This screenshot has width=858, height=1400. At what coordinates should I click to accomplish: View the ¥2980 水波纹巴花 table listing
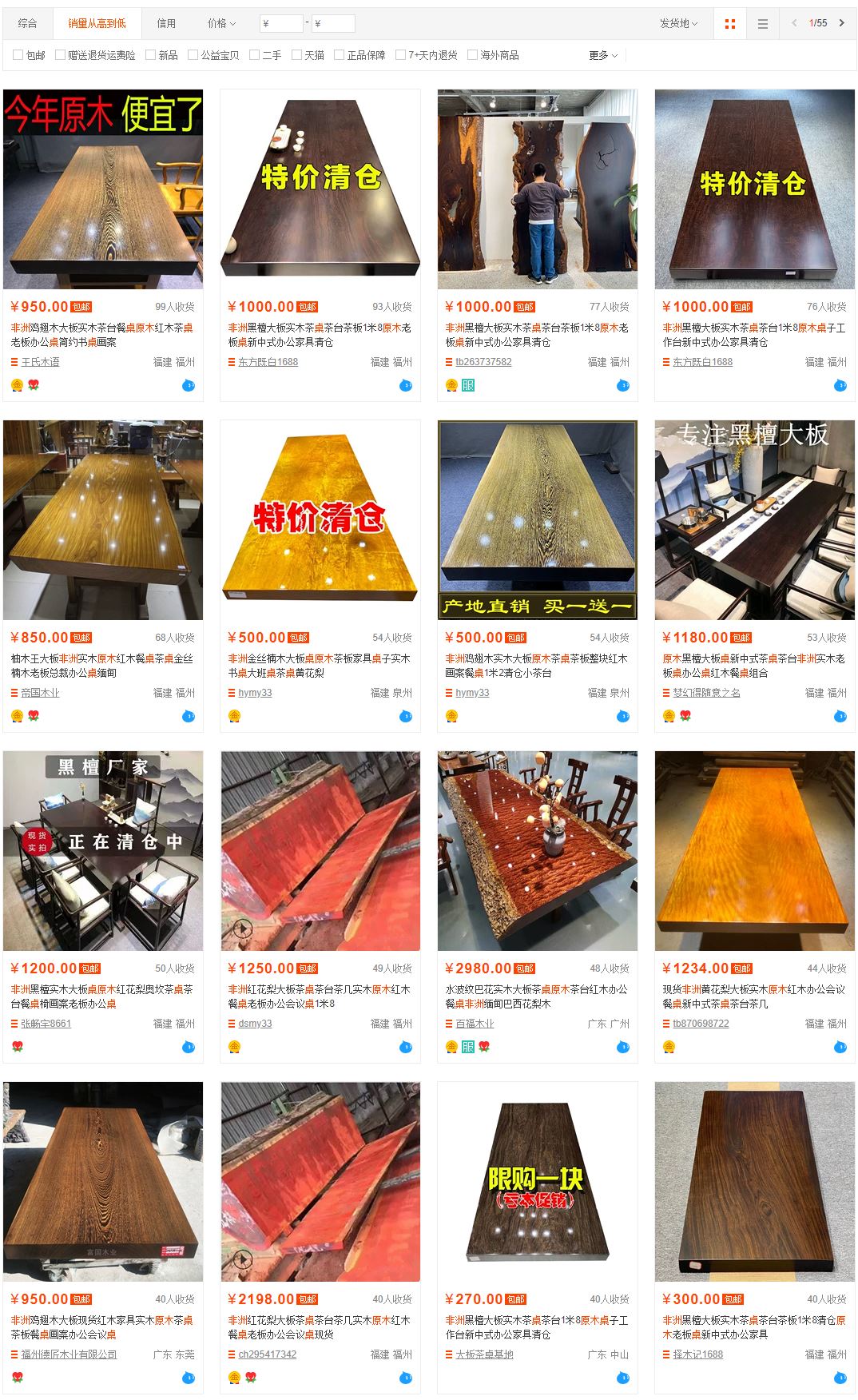538,851
